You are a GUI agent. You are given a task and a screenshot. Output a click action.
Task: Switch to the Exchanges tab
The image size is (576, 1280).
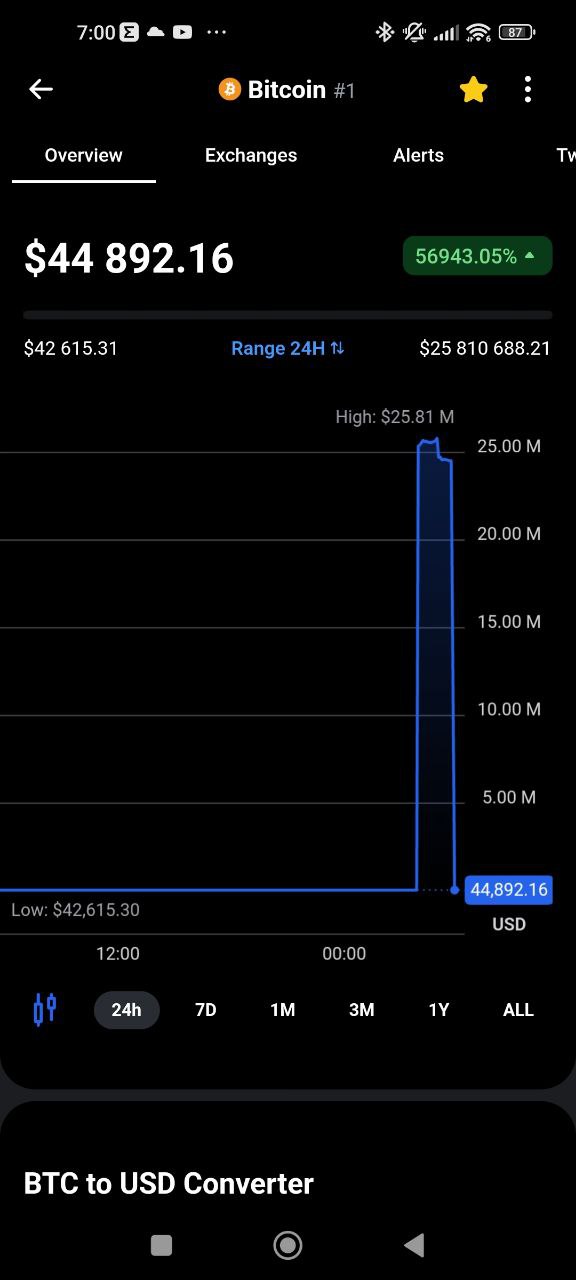pos(251,155)
